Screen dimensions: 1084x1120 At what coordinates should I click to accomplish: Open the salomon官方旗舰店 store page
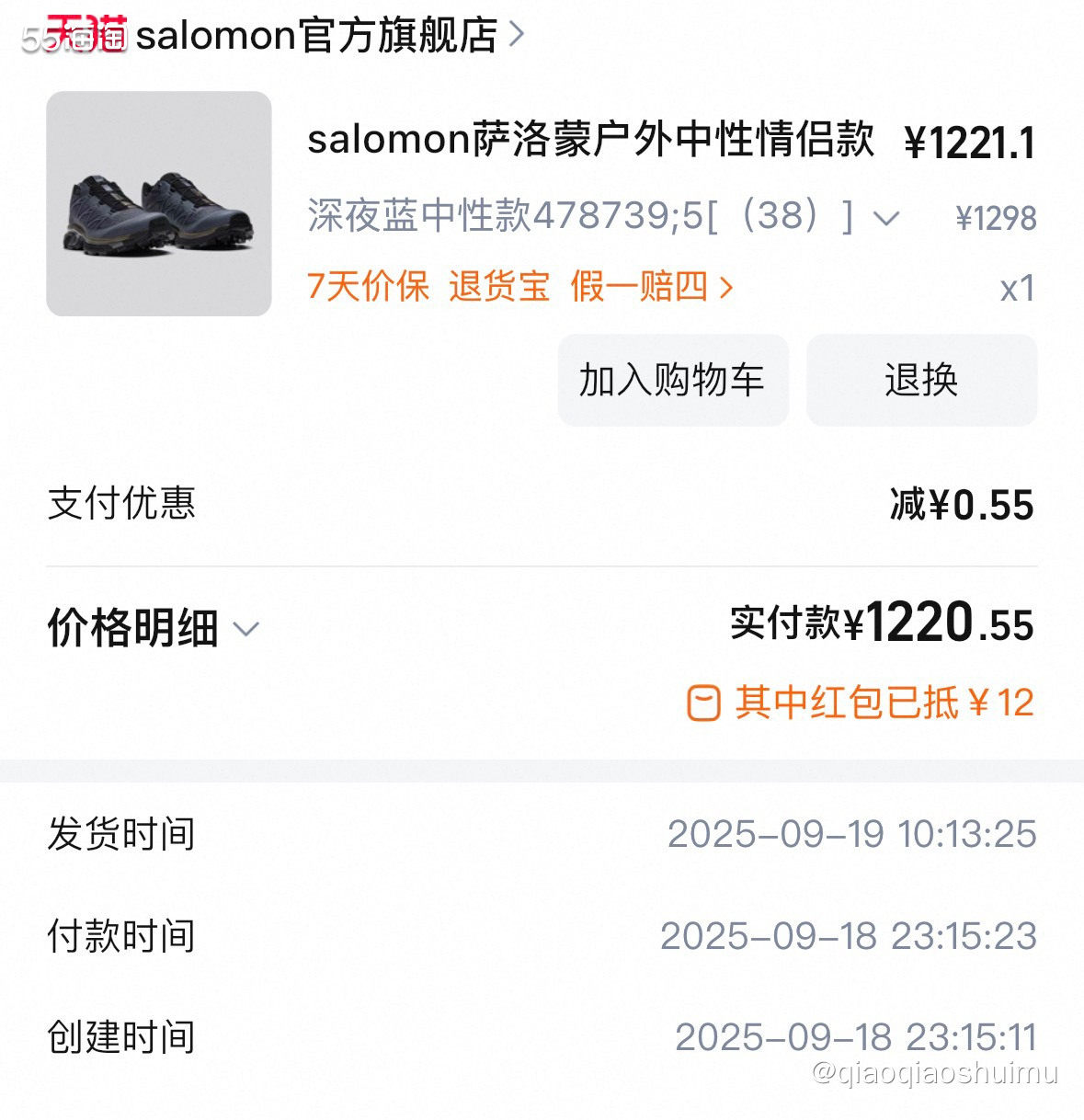[322, 35]
